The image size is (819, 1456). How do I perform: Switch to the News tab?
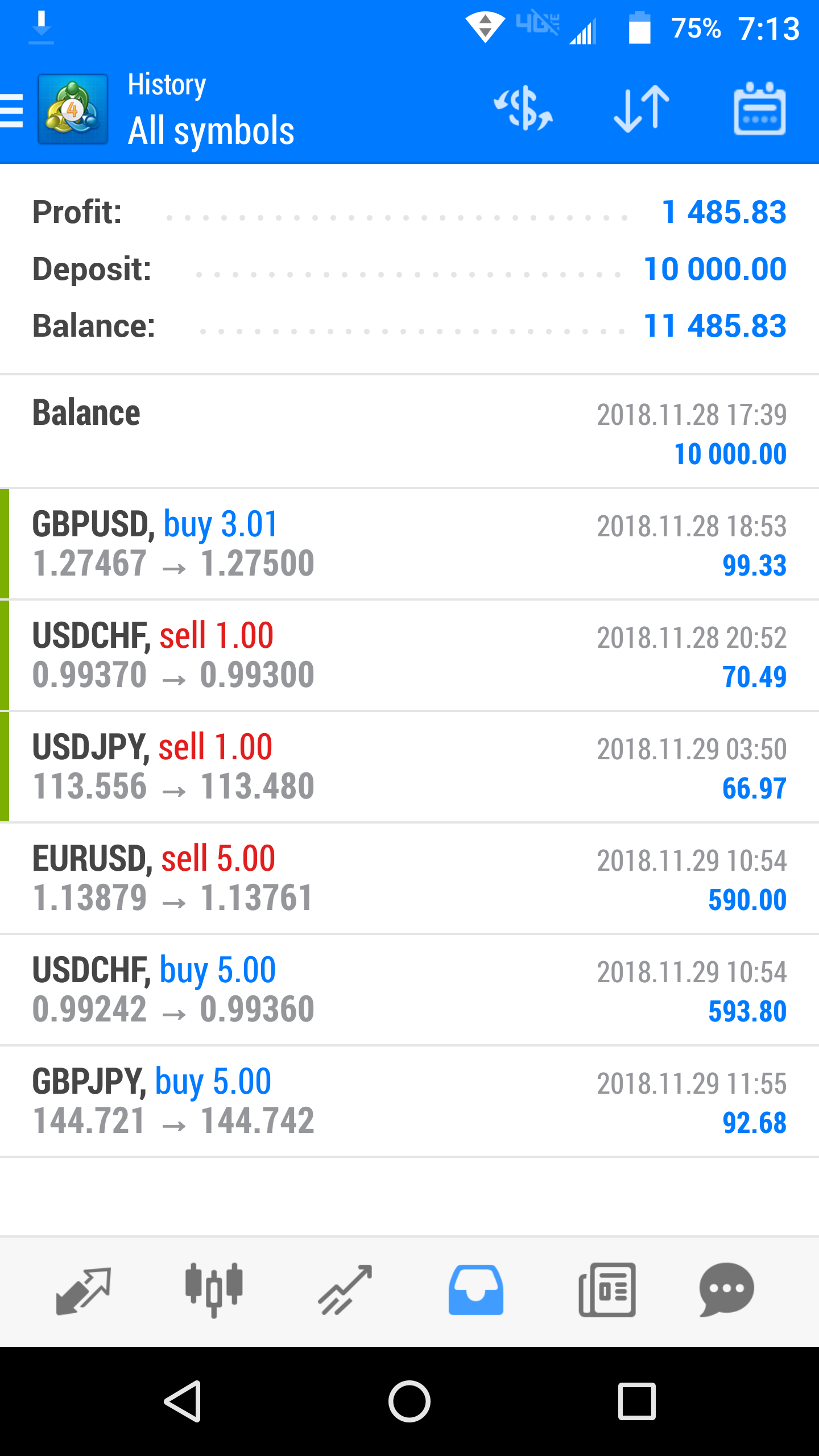tap(607, 1290)
